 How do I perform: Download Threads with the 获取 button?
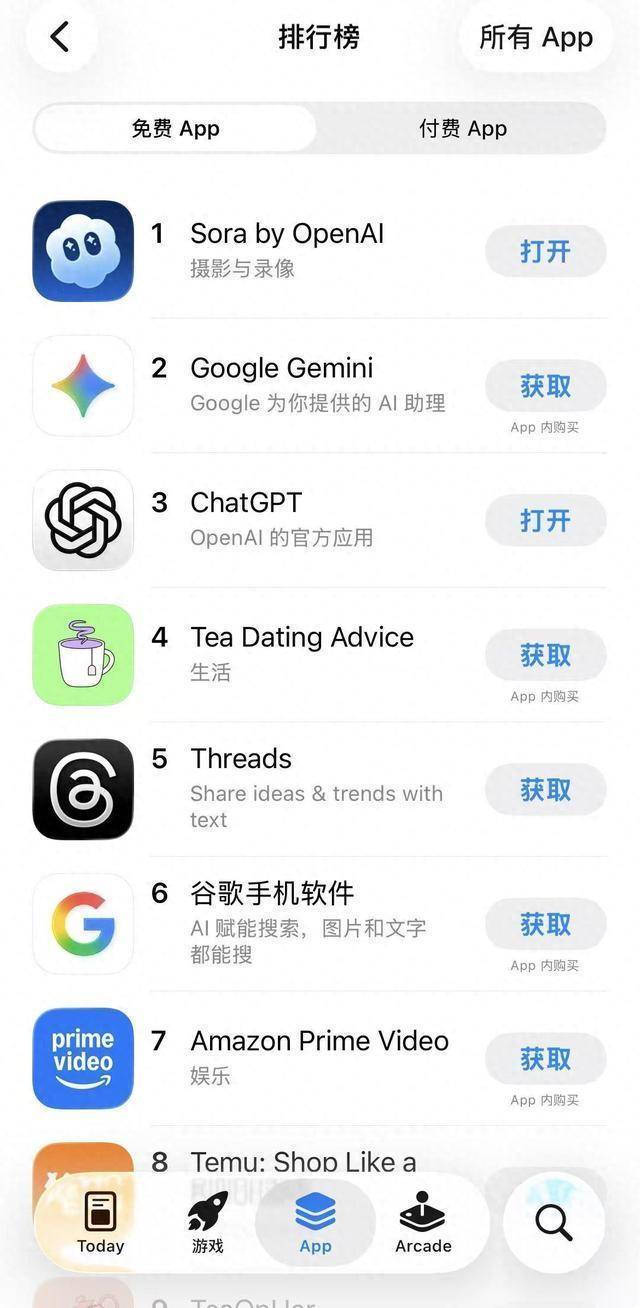point(545,790)
